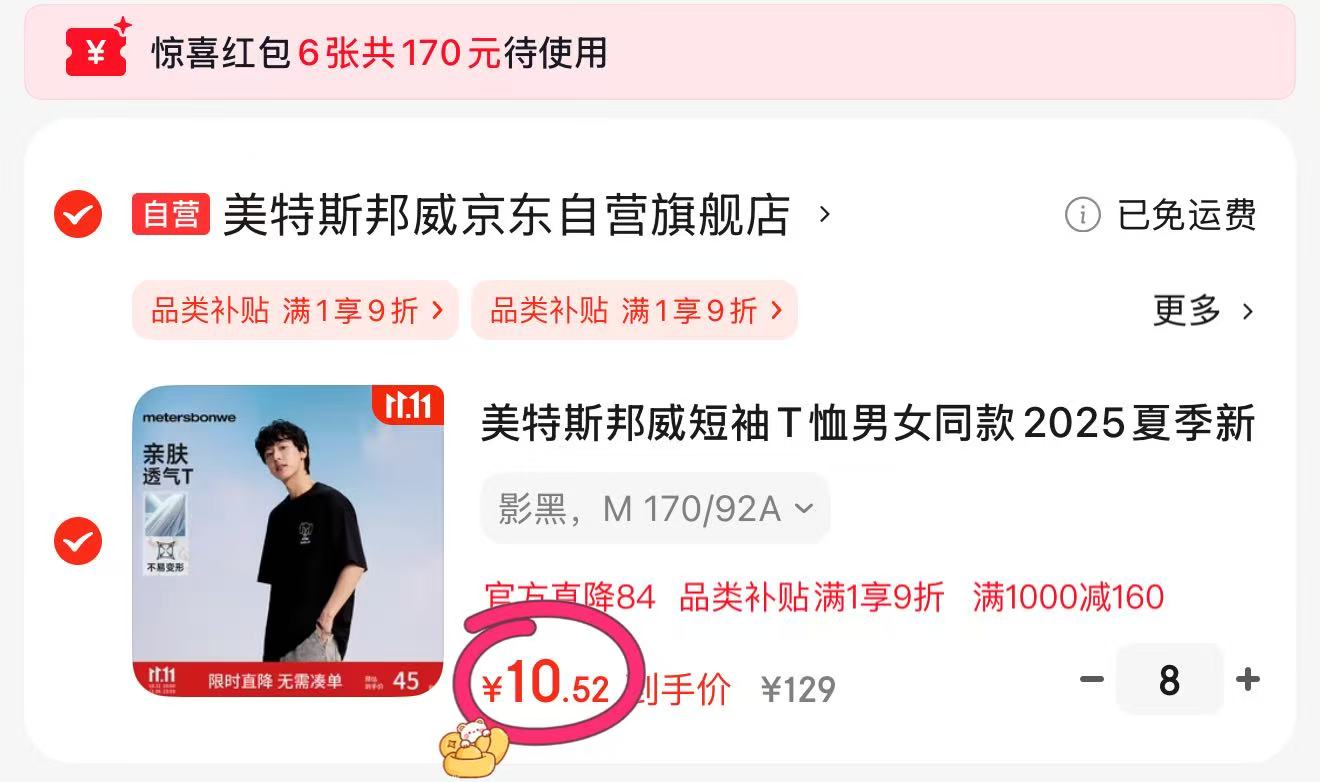
Task: View the 已免运费 shipping info
Action: [1162, 215]
